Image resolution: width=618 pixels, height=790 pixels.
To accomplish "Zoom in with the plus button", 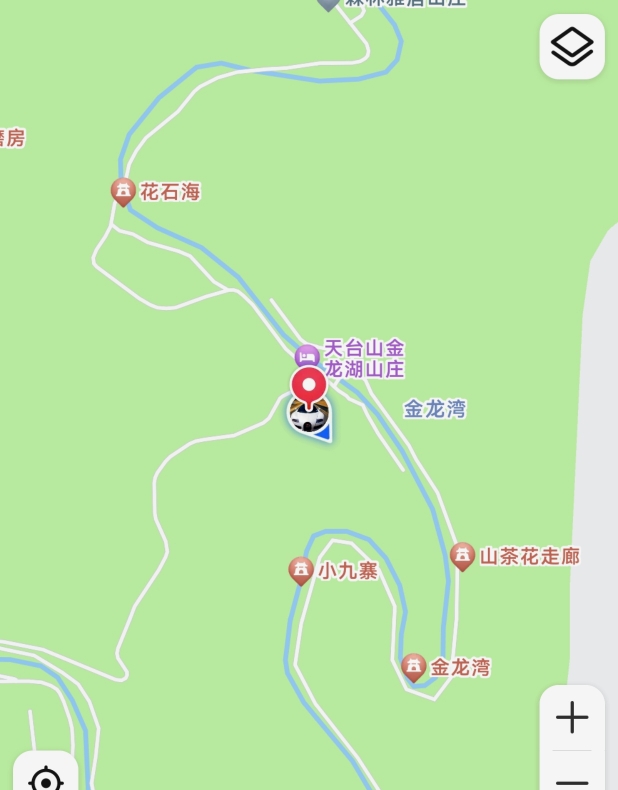I will coord(572,717).
